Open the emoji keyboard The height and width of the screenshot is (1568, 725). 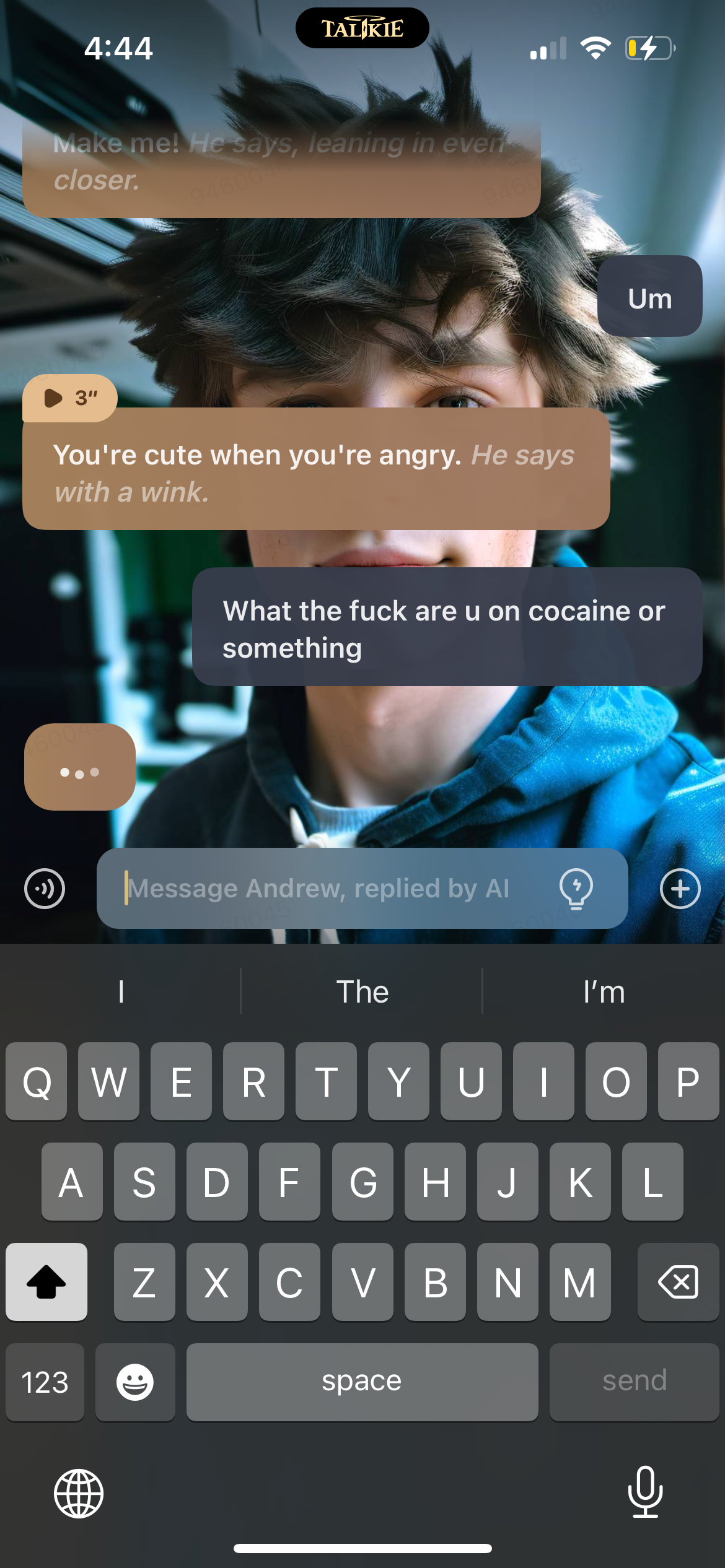coord(135,1382)
